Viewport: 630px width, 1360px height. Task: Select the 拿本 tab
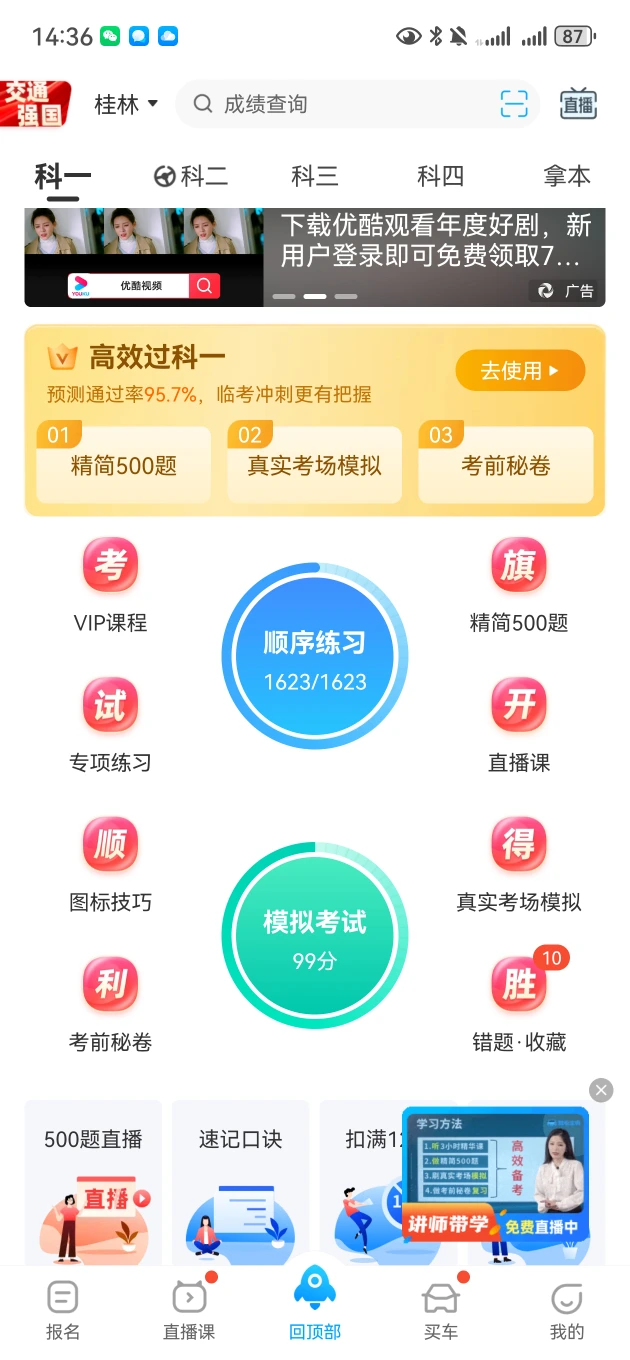click(567, 177)
